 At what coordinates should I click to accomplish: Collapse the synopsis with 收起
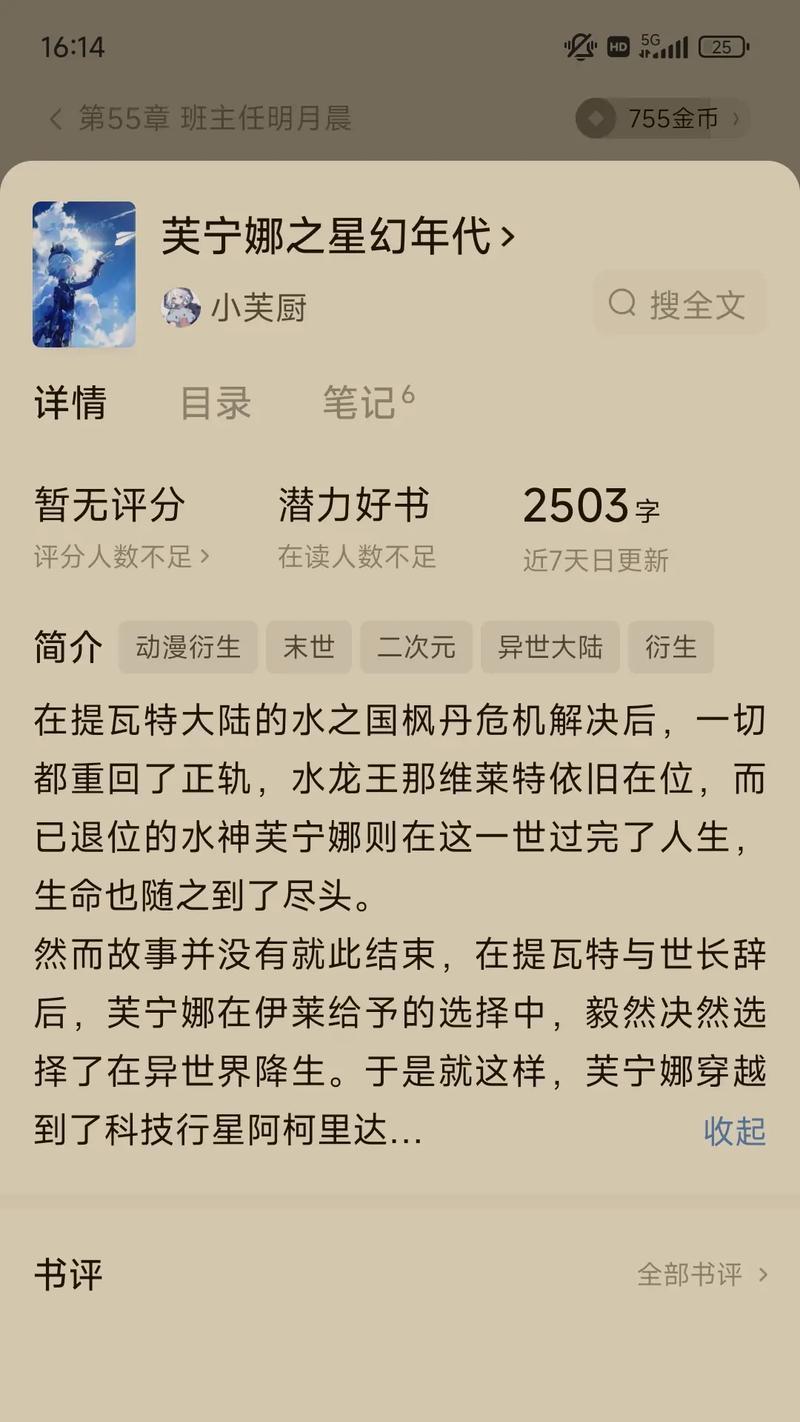click(735, 1131)
